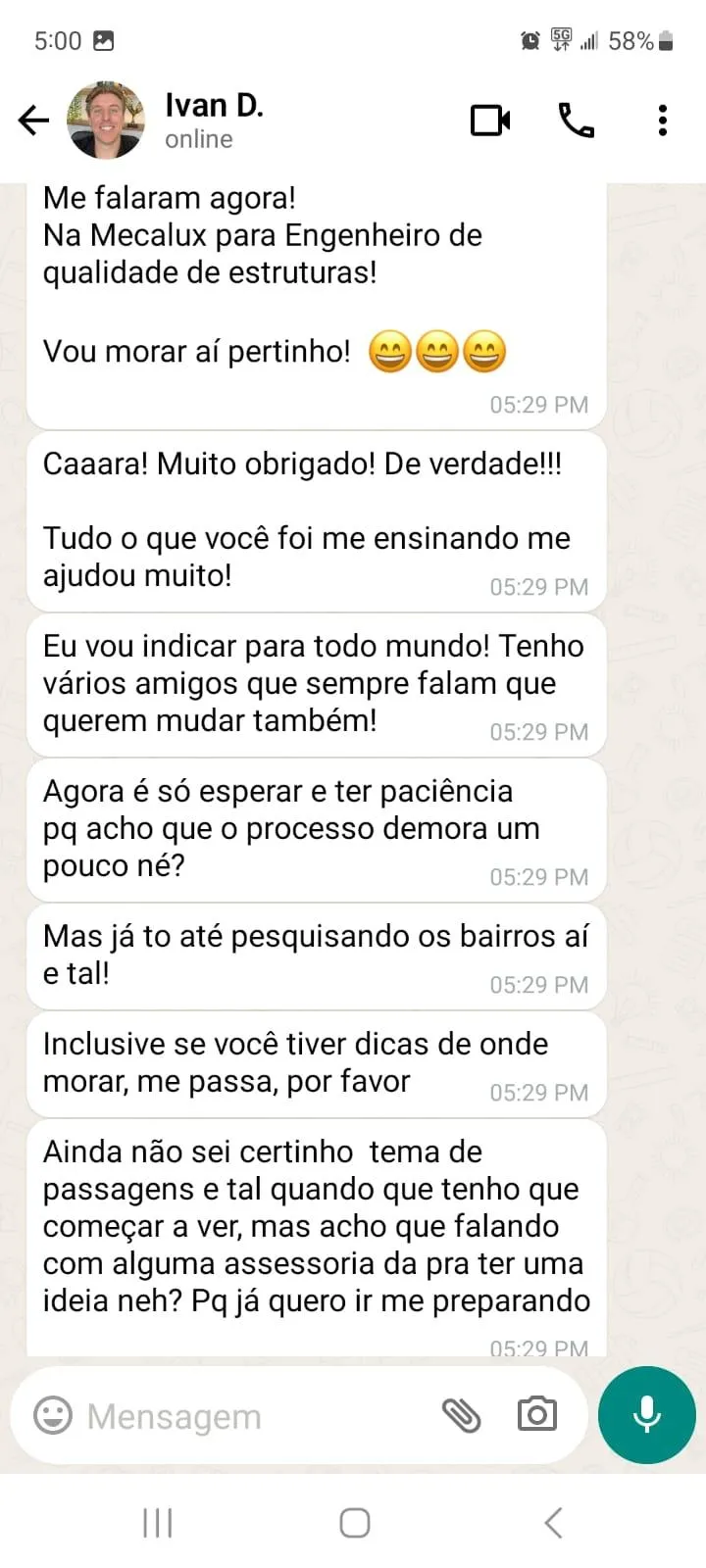Go back to the chat list

click(33, 121)
